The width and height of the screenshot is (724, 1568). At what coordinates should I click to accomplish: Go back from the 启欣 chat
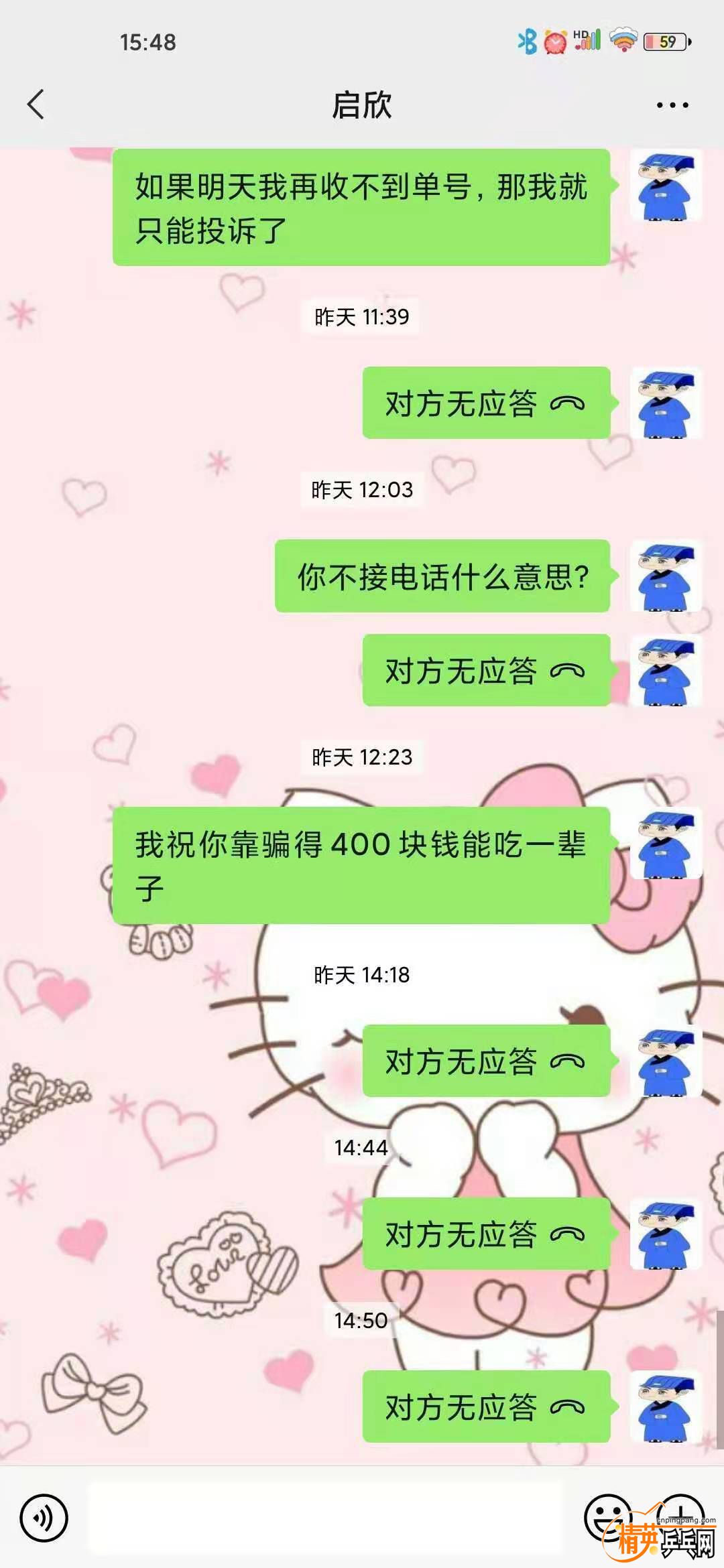click(36, 105)
